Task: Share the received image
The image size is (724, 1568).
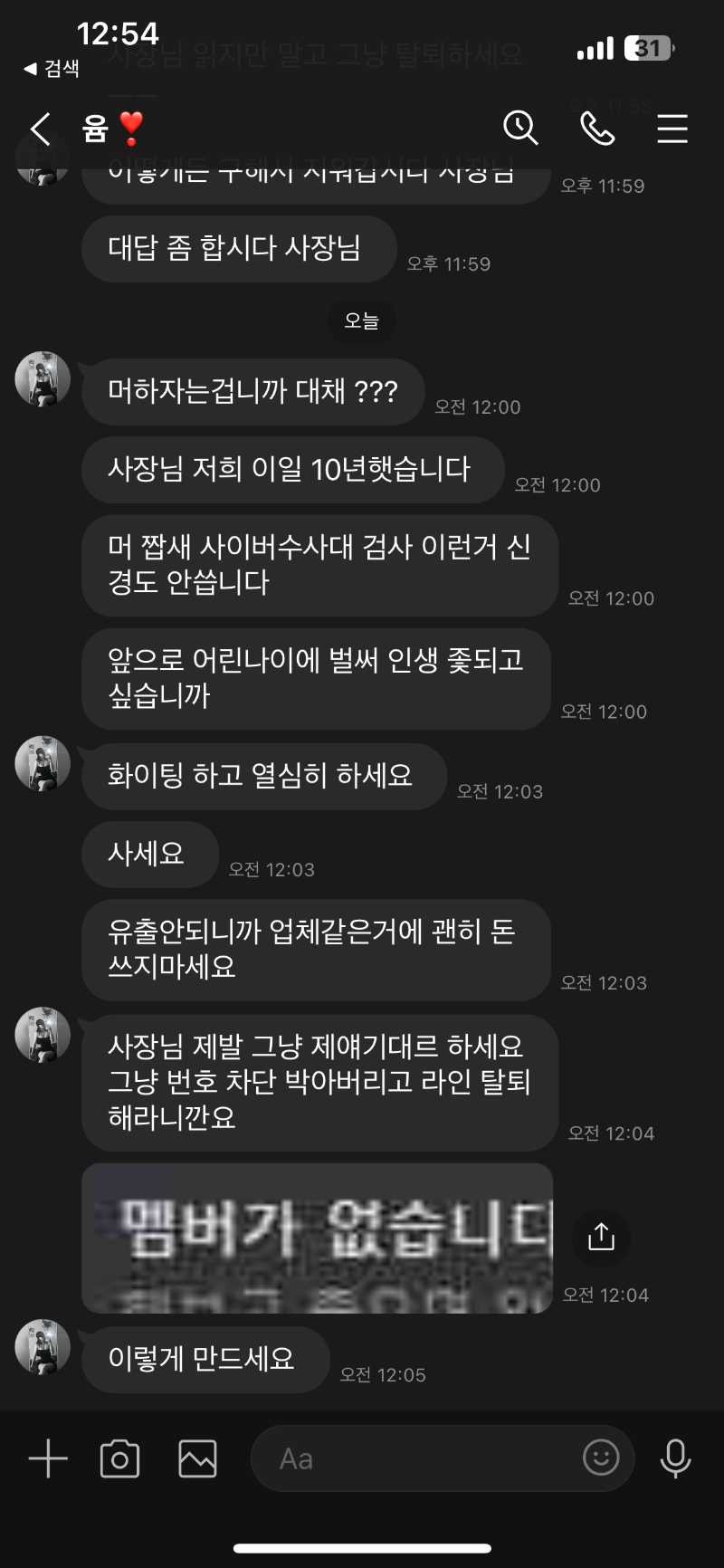Action: (601, 1237)
